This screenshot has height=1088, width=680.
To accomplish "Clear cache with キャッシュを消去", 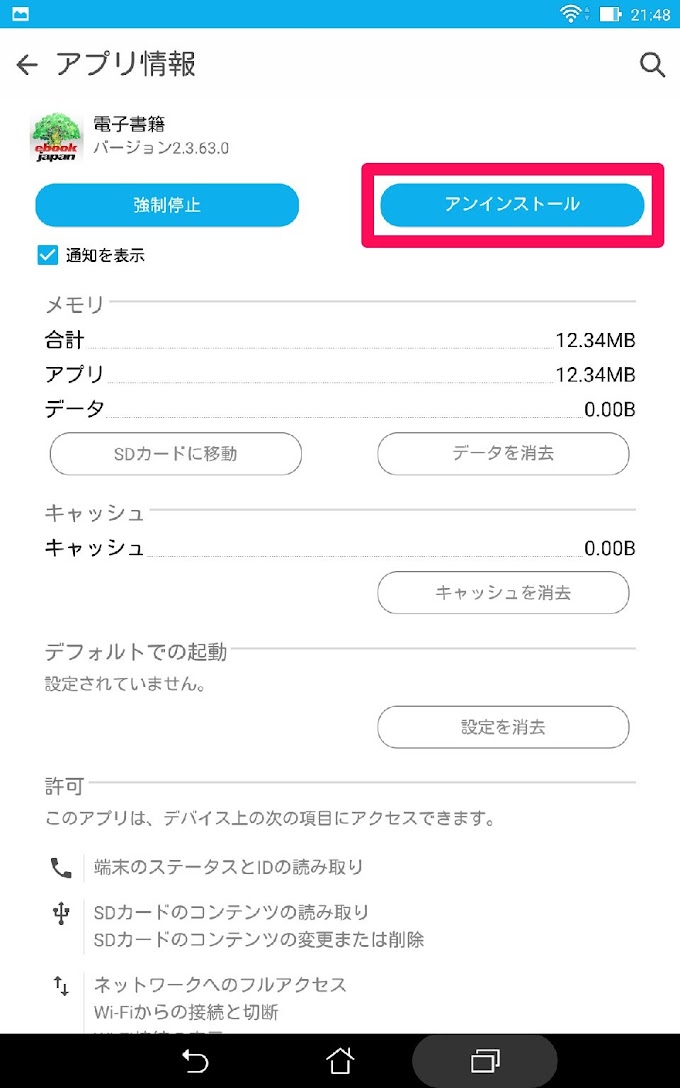I will [x=503, y=593].
